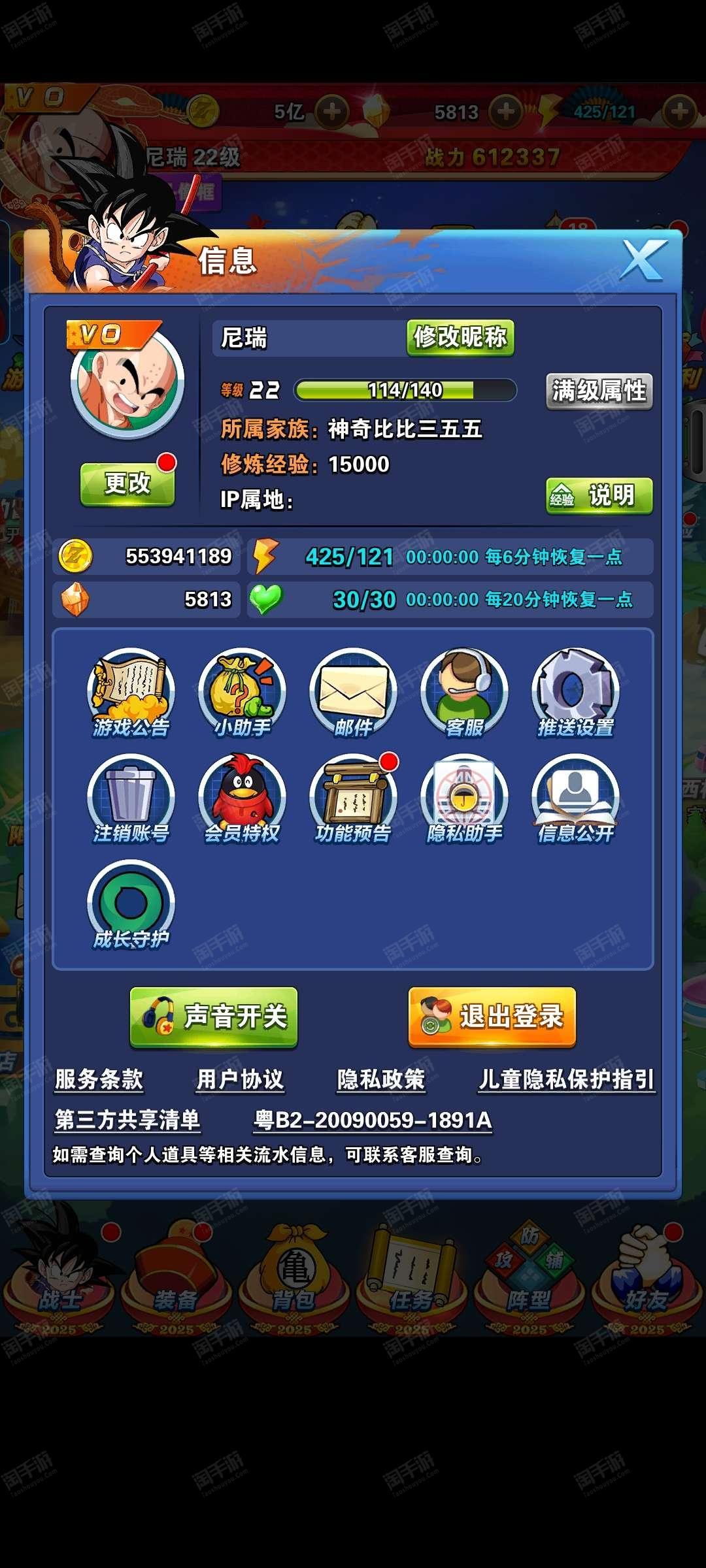Contact 客服 customer service

(464, 693)
